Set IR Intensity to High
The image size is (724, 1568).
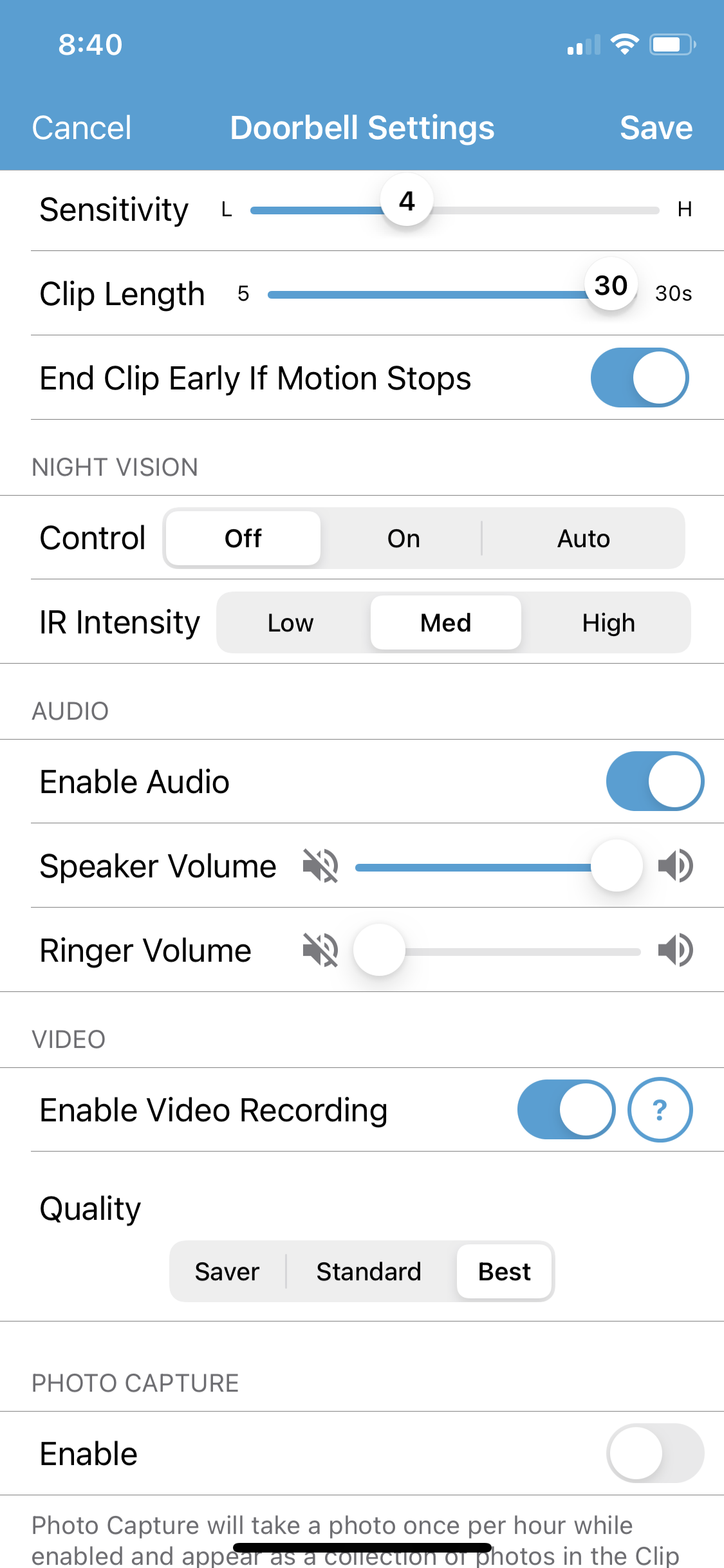(x=608, y=622)
